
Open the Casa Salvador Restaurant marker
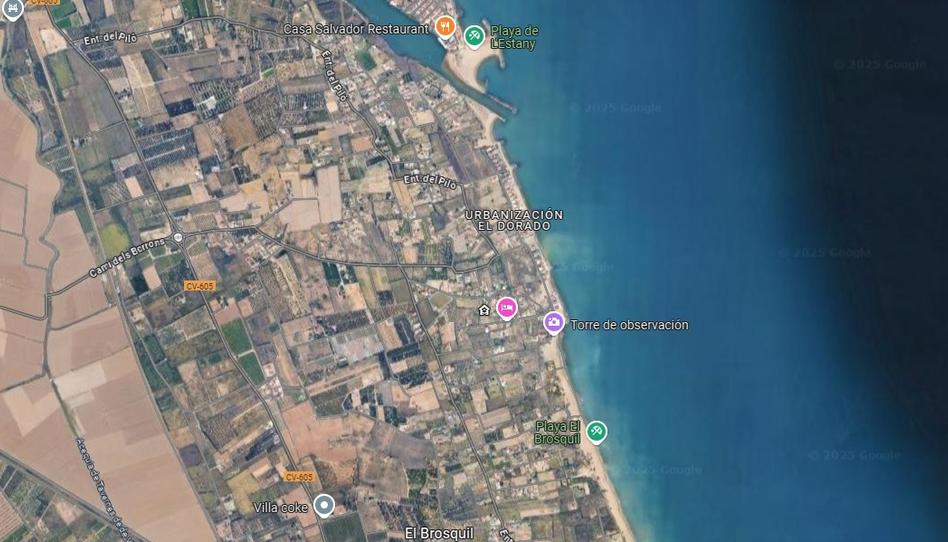[x=446, y=27]
